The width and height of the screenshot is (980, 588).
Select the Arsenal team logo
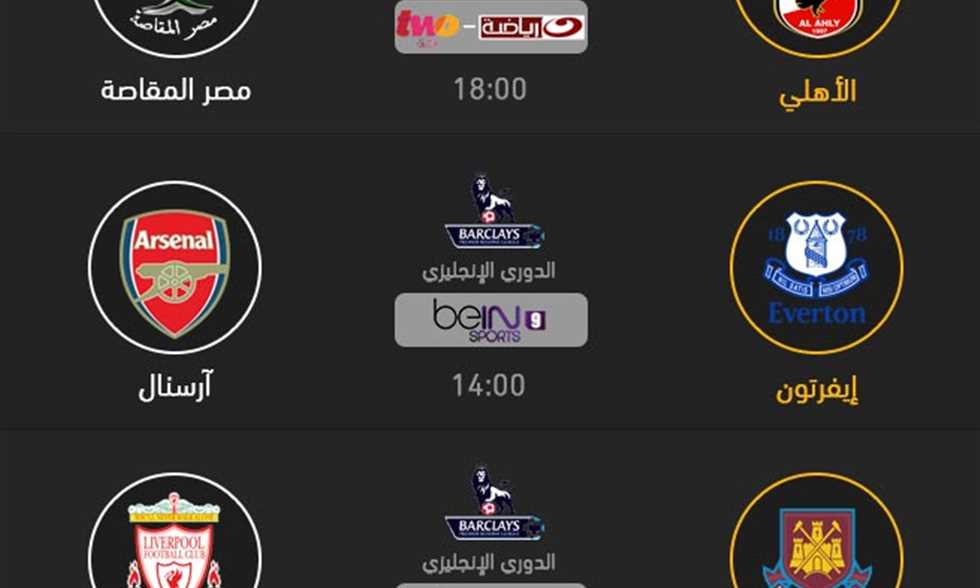[x=175, y=267]
